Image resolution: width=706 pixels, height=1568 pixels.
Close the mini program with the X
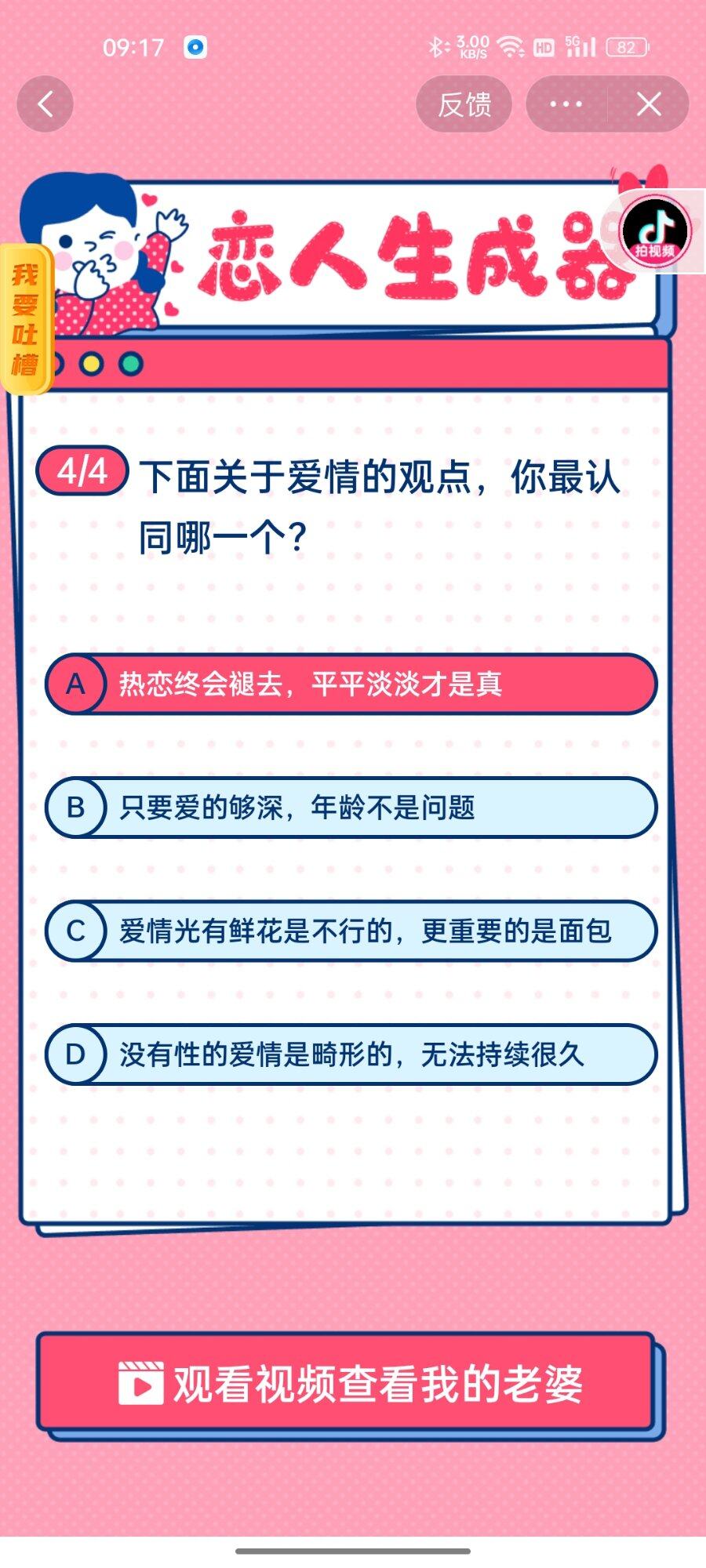point(649,103)
